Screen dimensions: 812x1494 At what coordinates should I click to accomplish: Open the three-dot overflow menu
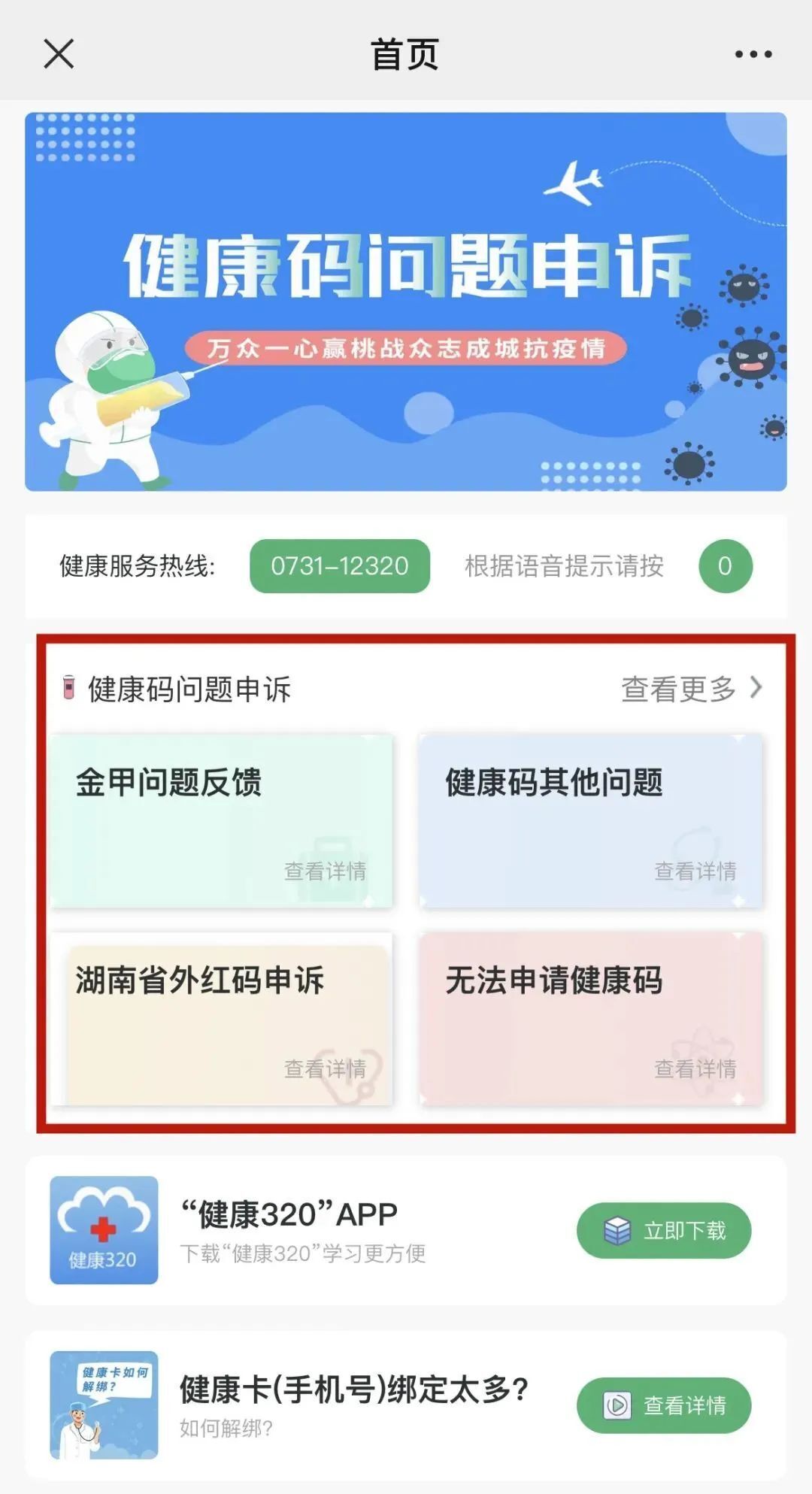[x=753, y=54]
